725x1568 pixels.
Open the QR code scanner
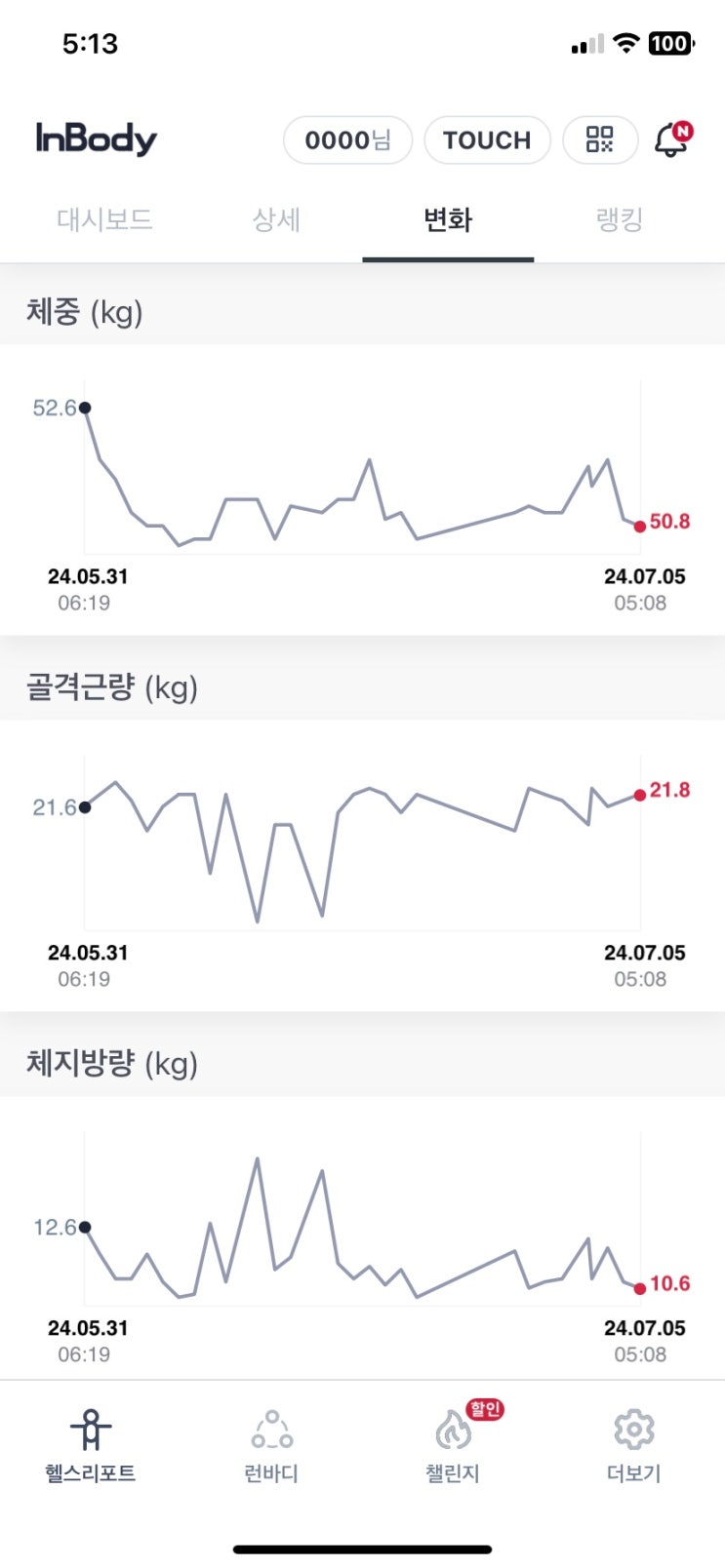pos(599,139)
